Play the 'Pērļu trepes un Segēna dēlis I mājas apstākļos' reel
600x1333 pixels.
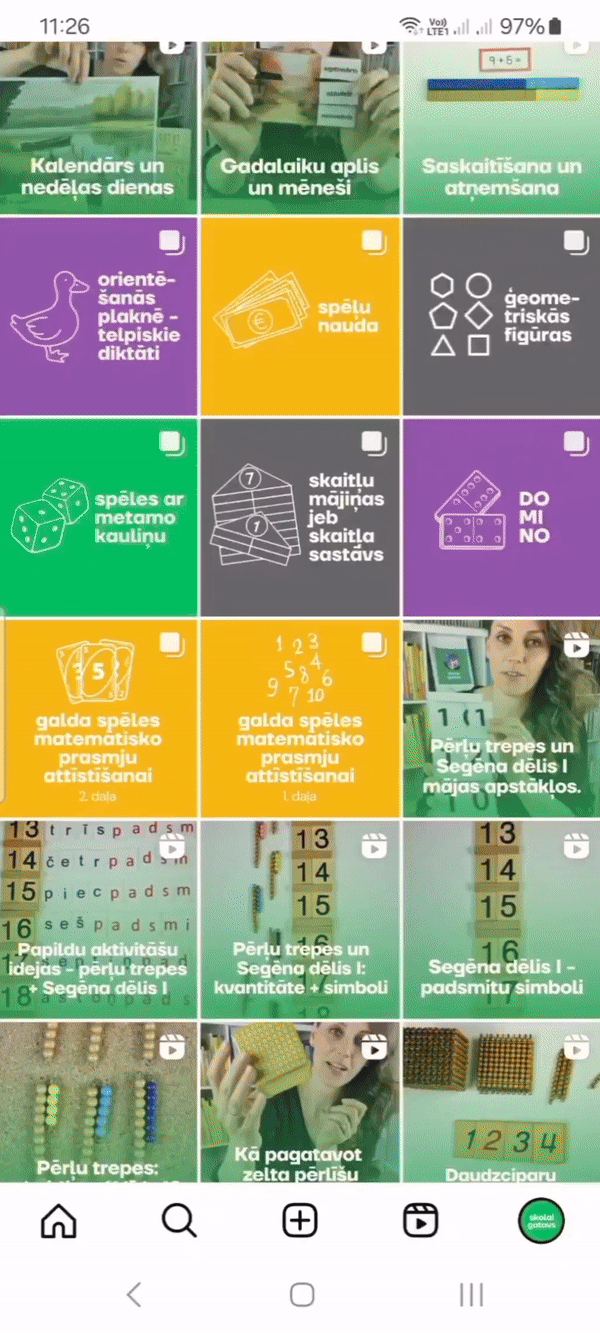point(501,718)
